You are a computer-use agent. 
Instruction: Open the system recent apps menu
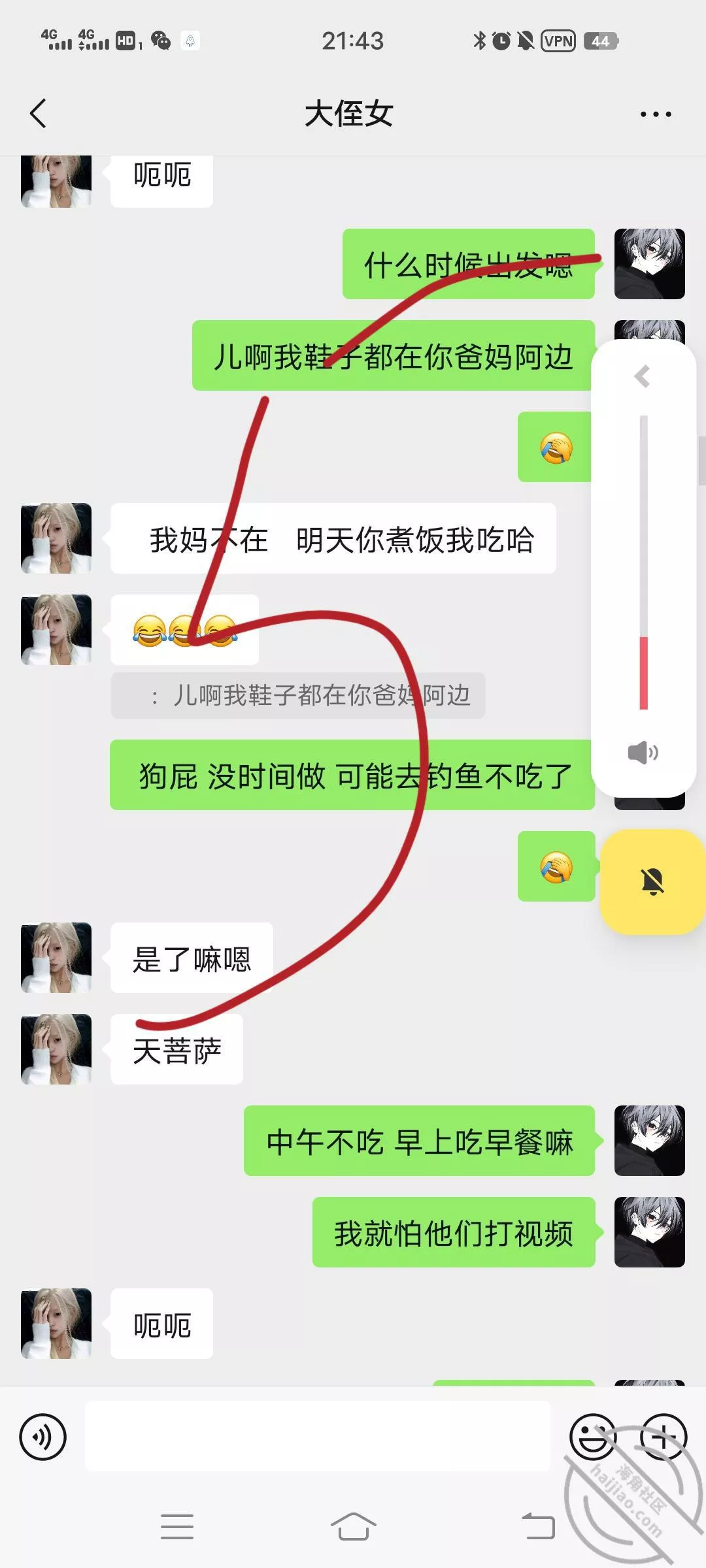pyautogui.click(x=177, y=1527)
